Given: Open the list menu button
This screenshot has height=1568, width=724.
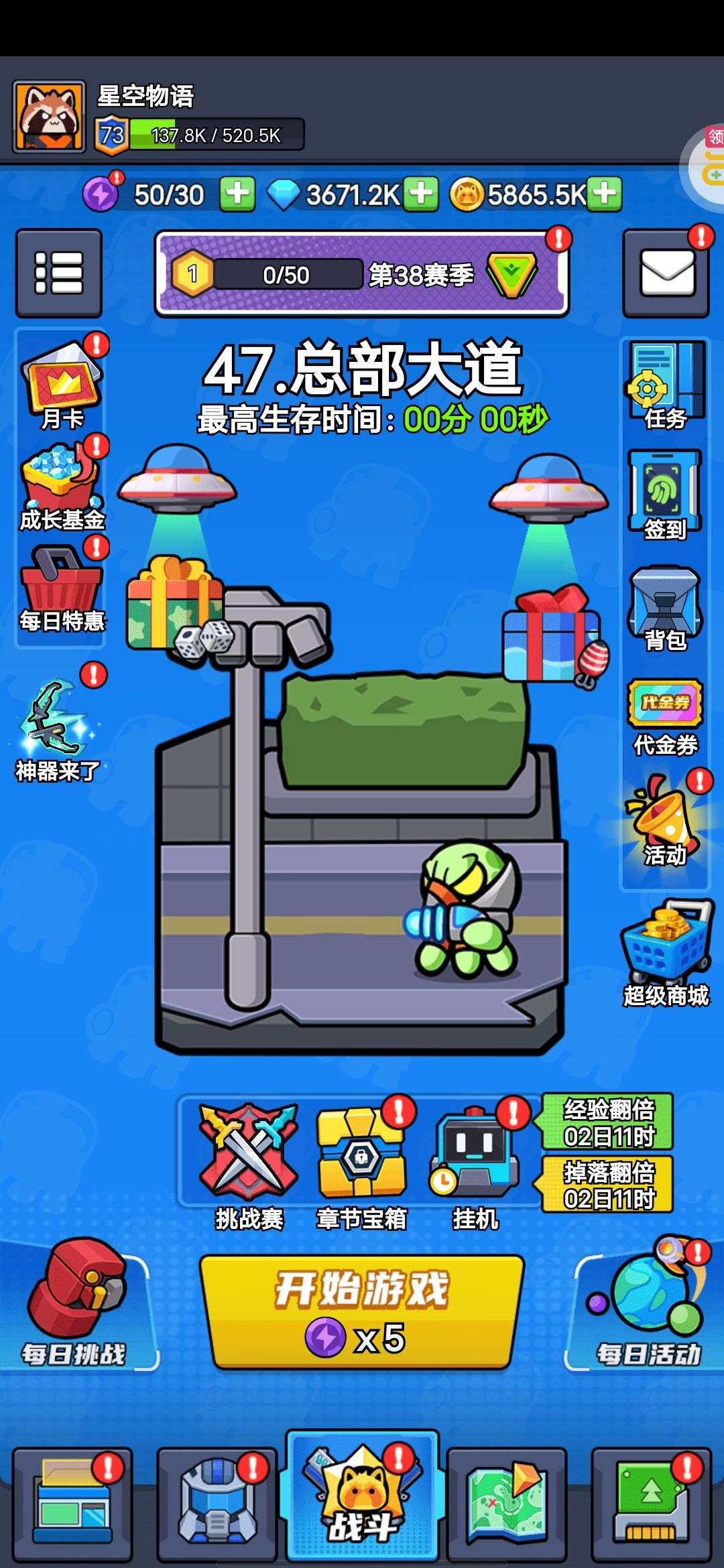Looking at the screenshot, I should click(59, 273).
